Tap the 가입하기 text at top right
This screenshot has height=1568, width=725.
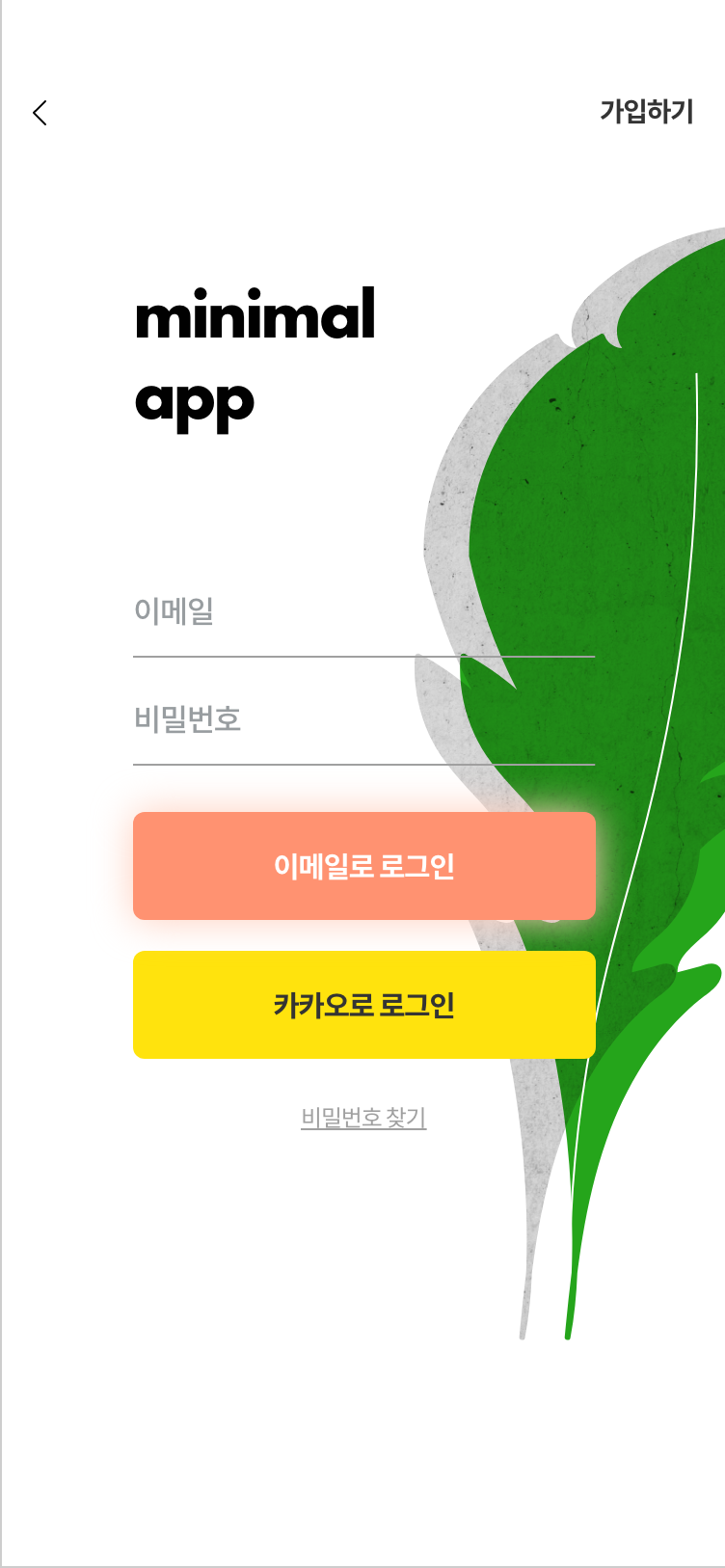[x=646, y=112]
